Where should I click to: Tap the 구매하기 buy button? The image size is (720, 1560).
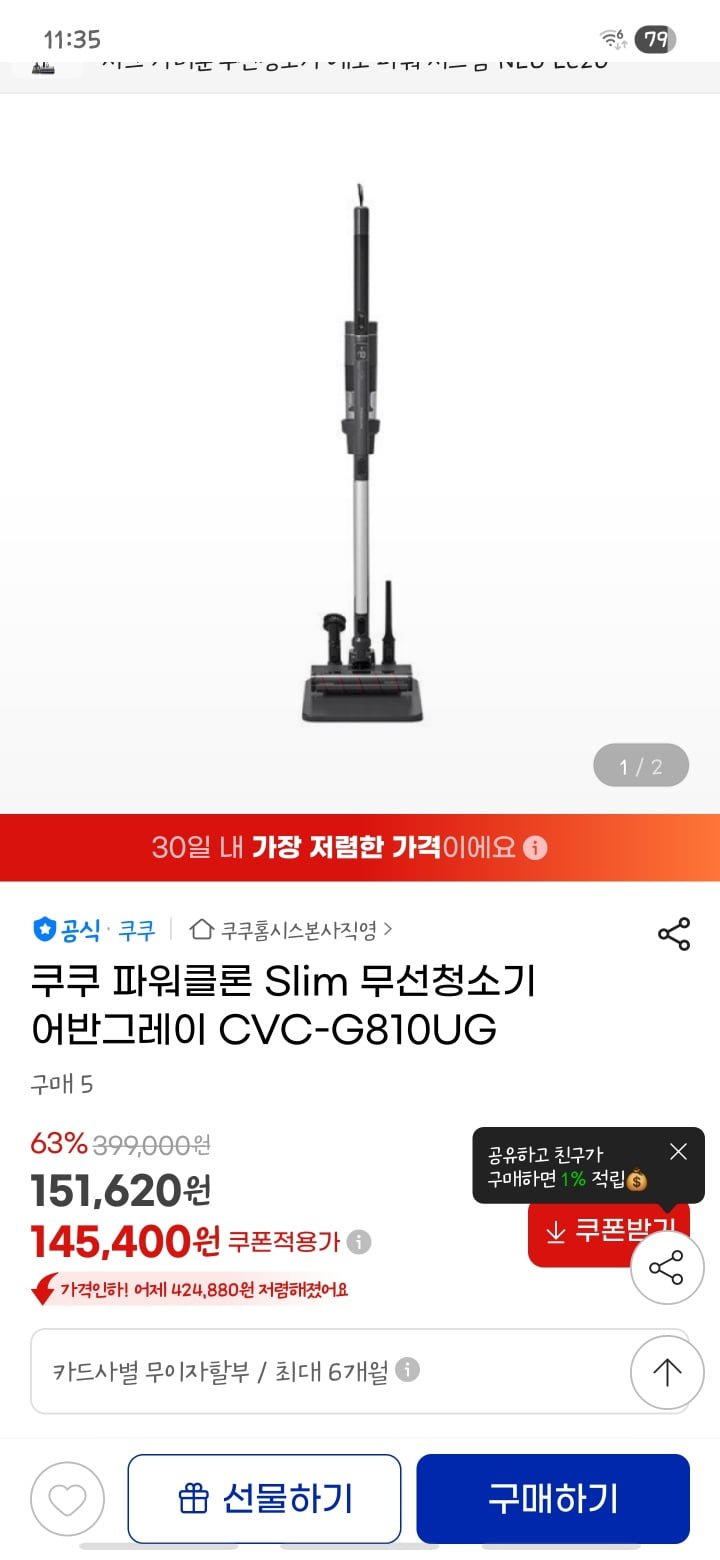553,1498
